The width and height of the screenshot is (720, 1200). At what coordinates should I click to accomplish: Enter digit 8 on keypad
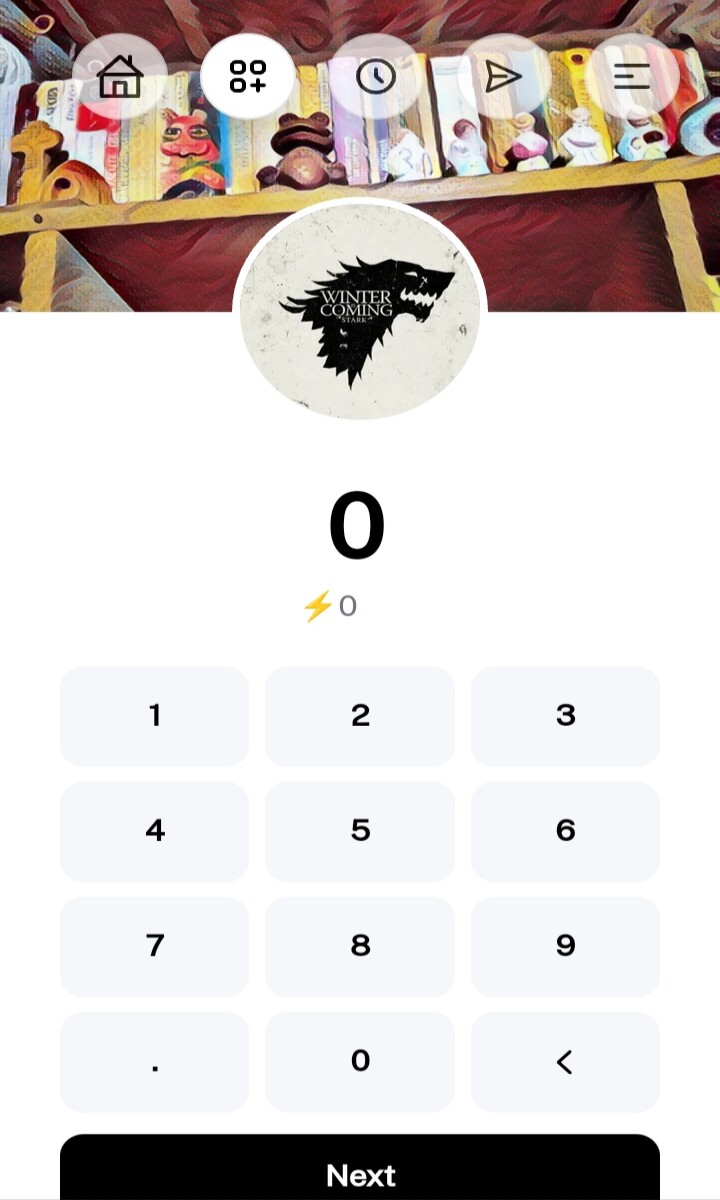point(360,946)
